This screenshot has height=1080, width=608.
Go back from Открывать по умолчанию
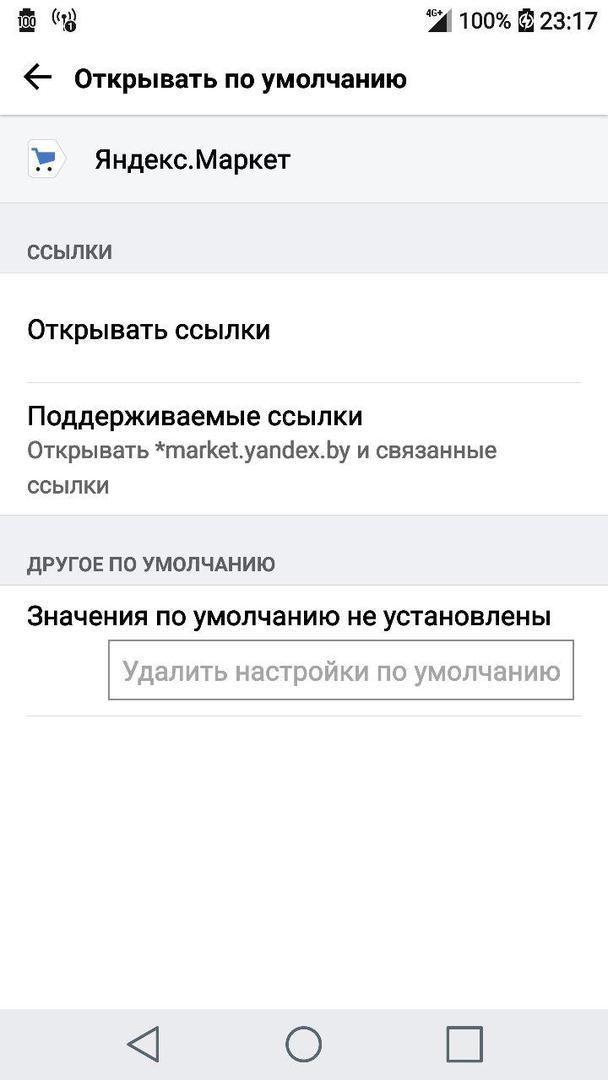tap(37, 78)
